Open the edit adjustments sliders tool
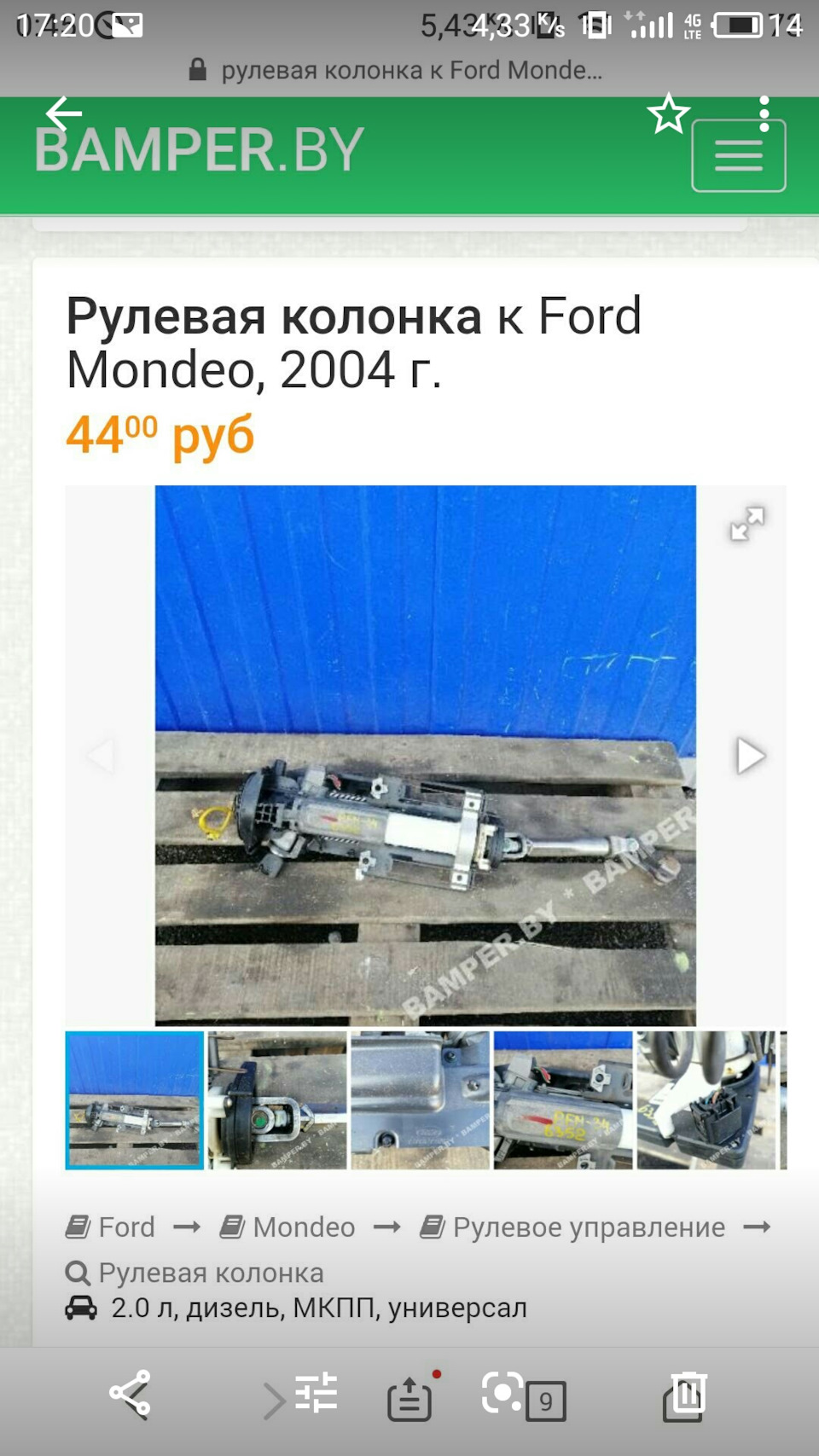 click(316, 1395)
